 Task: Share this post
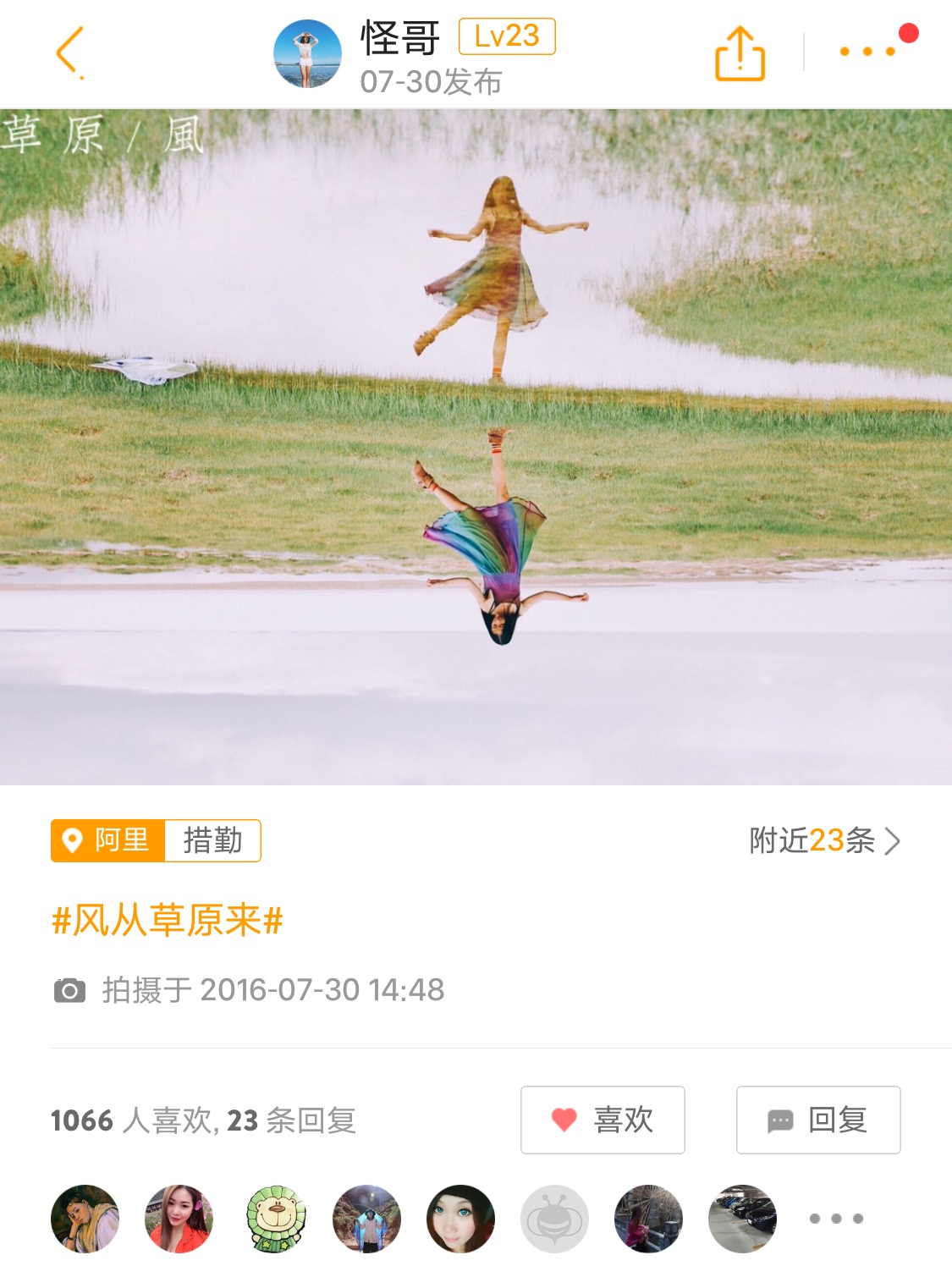tap(740, 53)
